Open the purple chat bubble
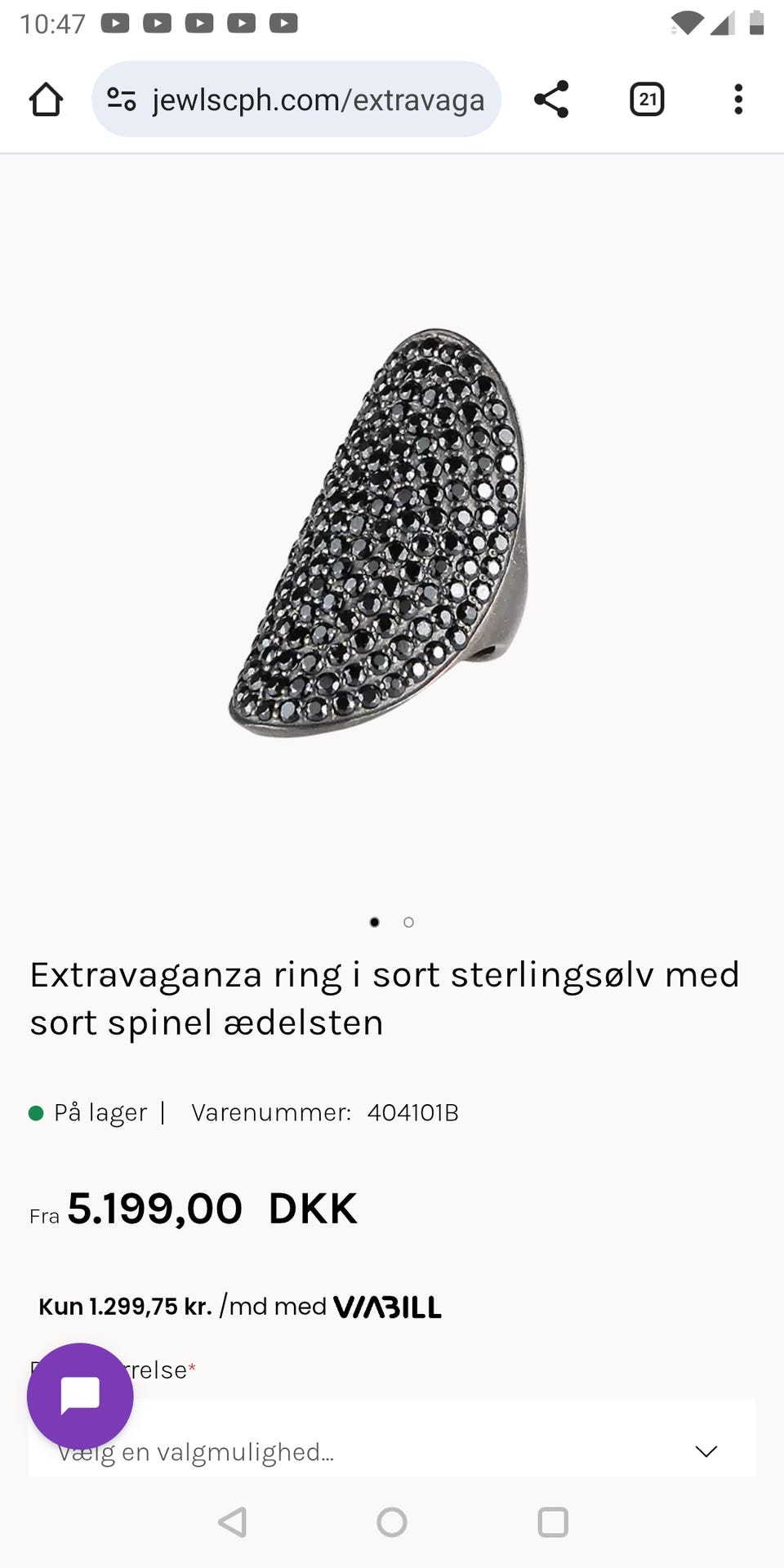 click(80, 1396)
